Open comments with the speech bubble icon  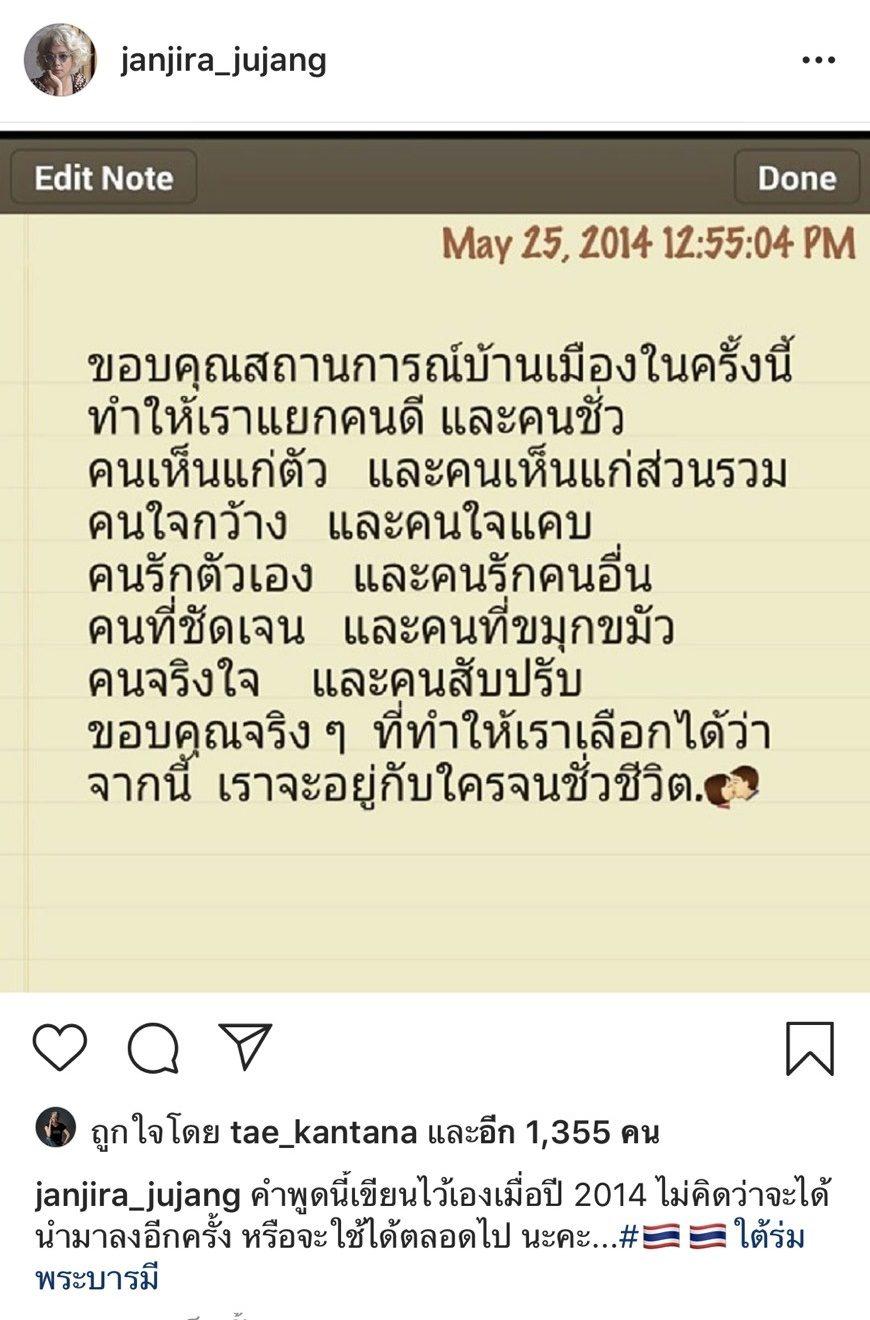point(153,1048)
